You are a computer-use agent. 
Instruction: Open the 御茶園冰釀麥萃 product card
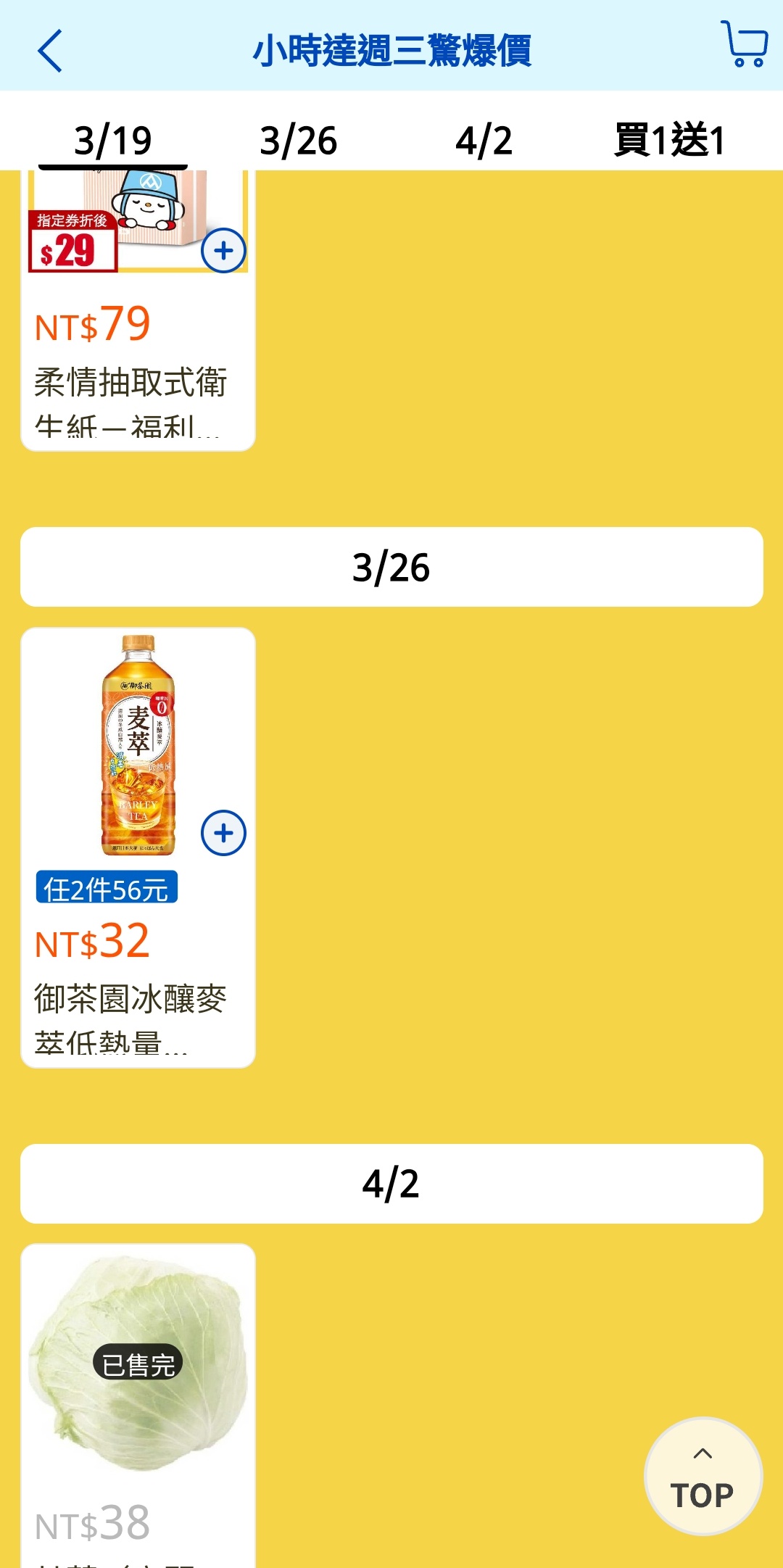click(x=130, y=999)
